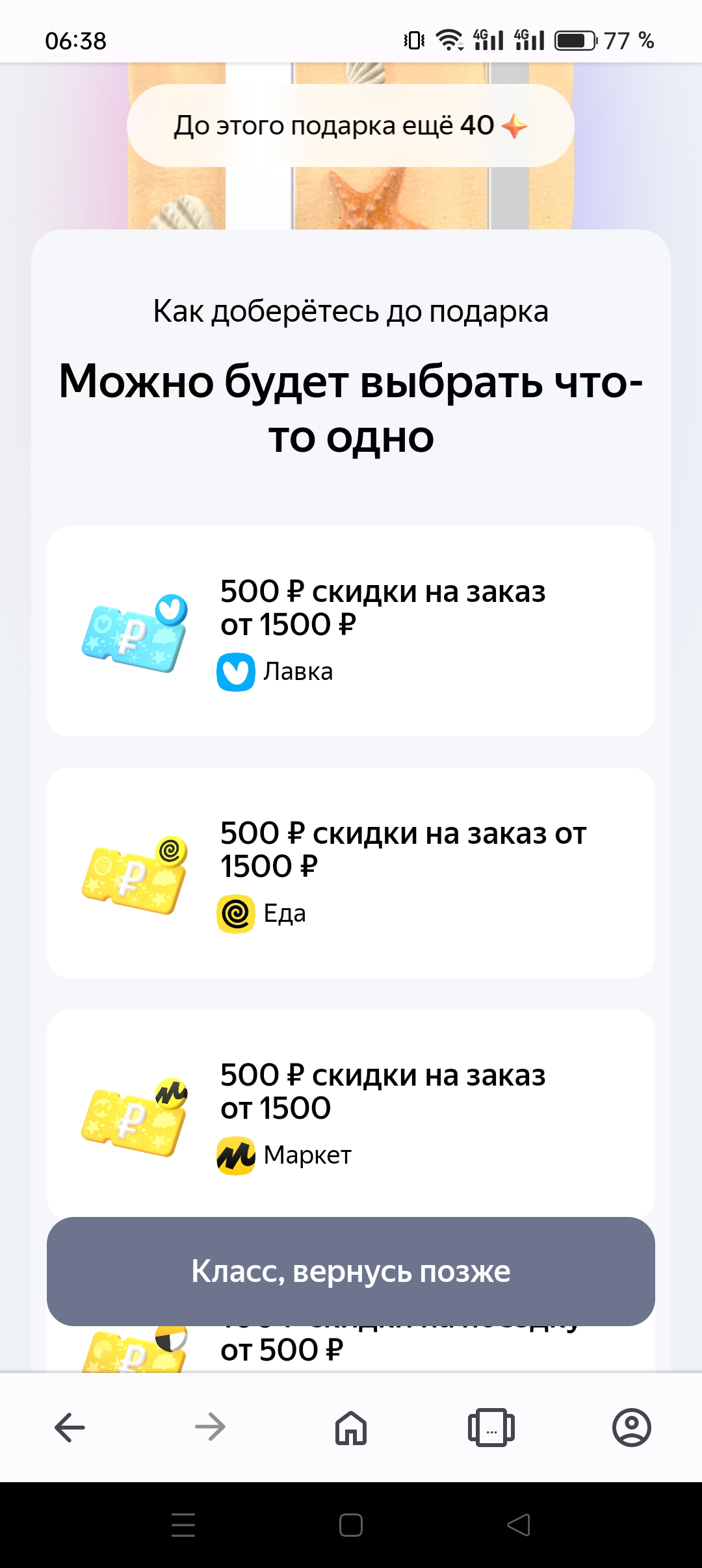Choose the Еда 500 ₽ discount card
This screenshot has width=702, height=1568.
click(351, 873)
